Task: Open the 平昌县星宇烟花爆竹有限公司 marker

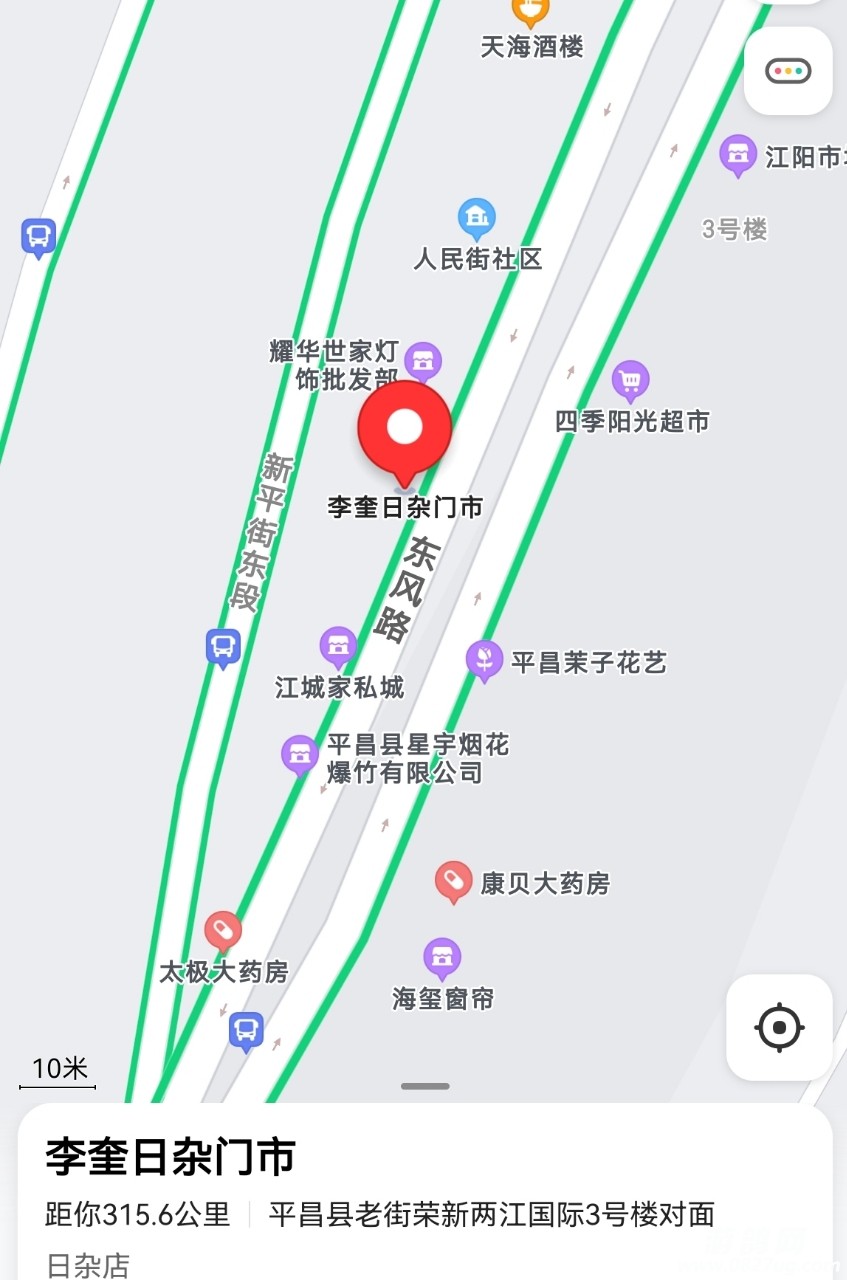Action: tap(299, 755)
